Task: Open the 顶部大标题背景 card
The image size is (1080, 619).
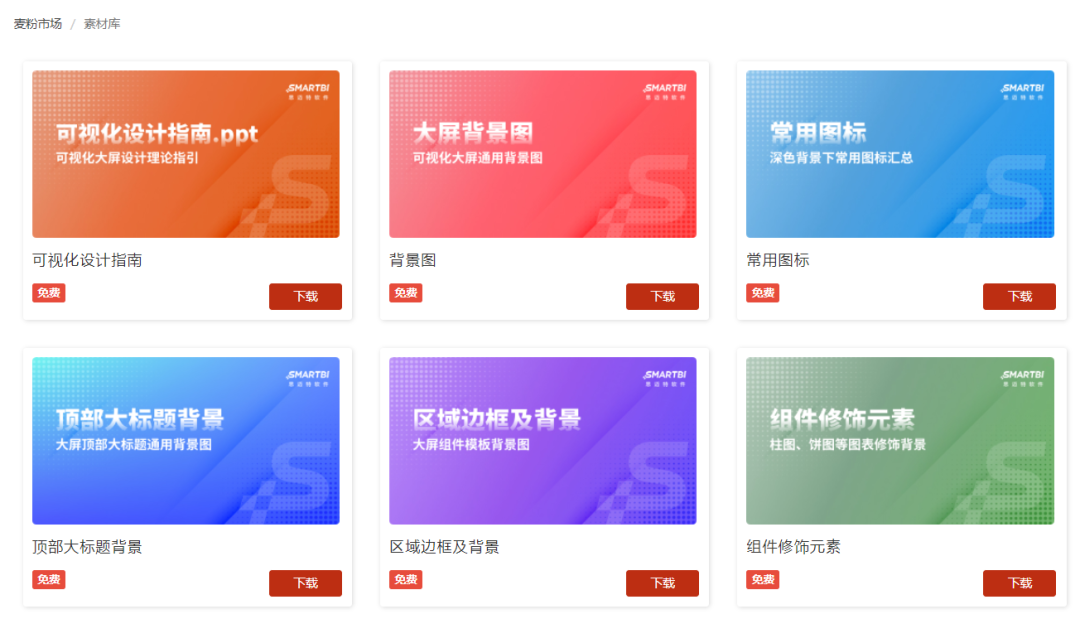Action: tap(186, 441)
